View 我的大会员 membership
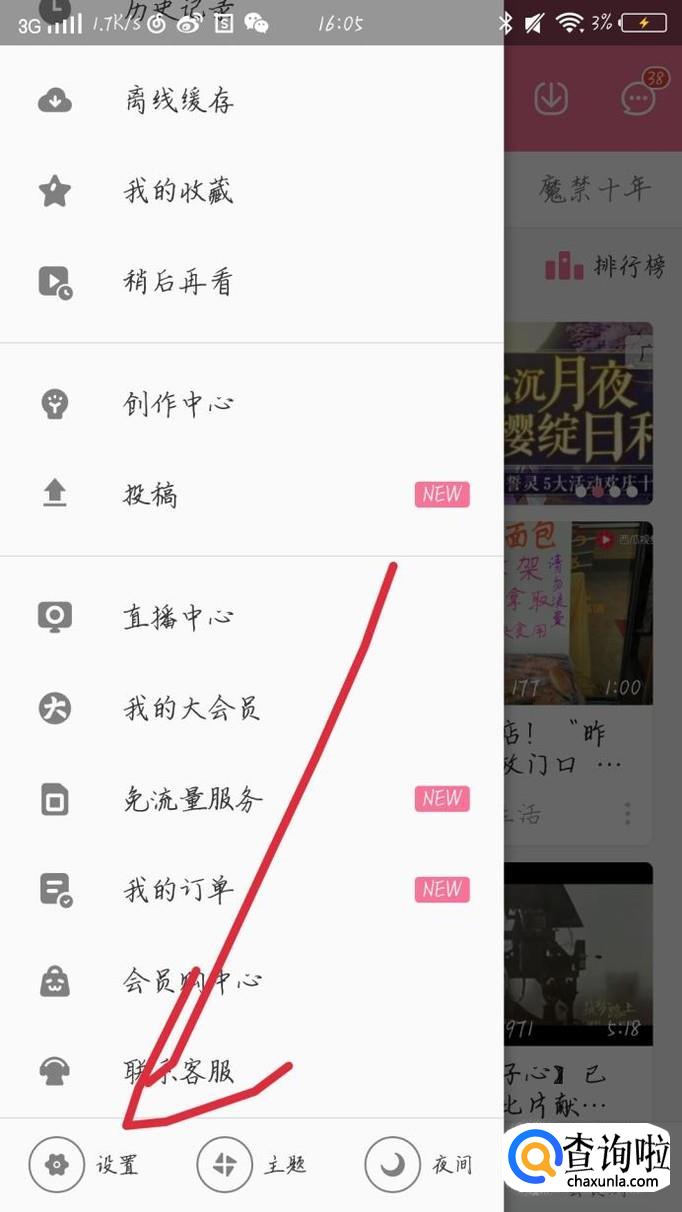The width and height of the screenshot is (682, 1212). (x=190, y=708)
